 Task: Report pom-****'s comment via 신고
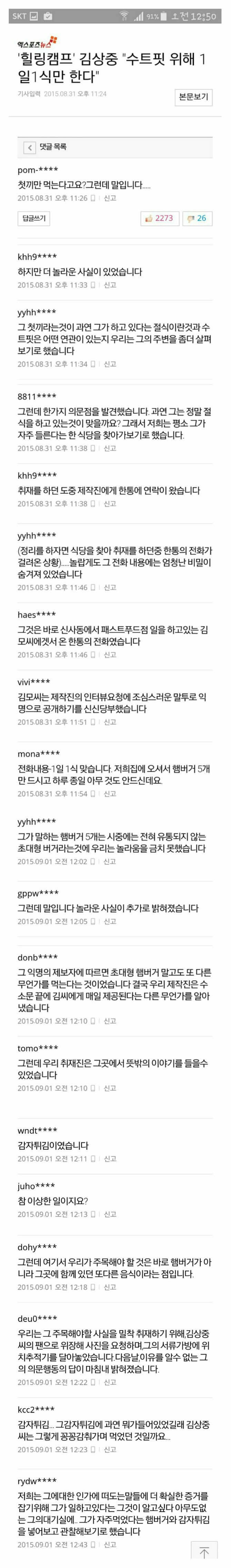coord(110,198)
